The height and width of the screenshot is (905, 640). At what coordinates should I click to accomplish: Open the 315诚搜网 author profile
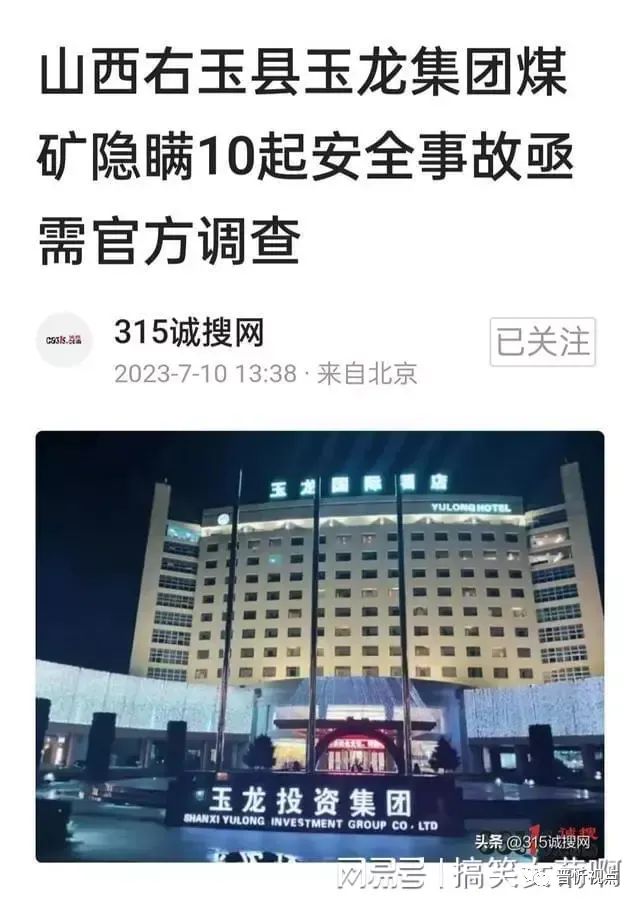pyautogui.click(x=189, y=333)
